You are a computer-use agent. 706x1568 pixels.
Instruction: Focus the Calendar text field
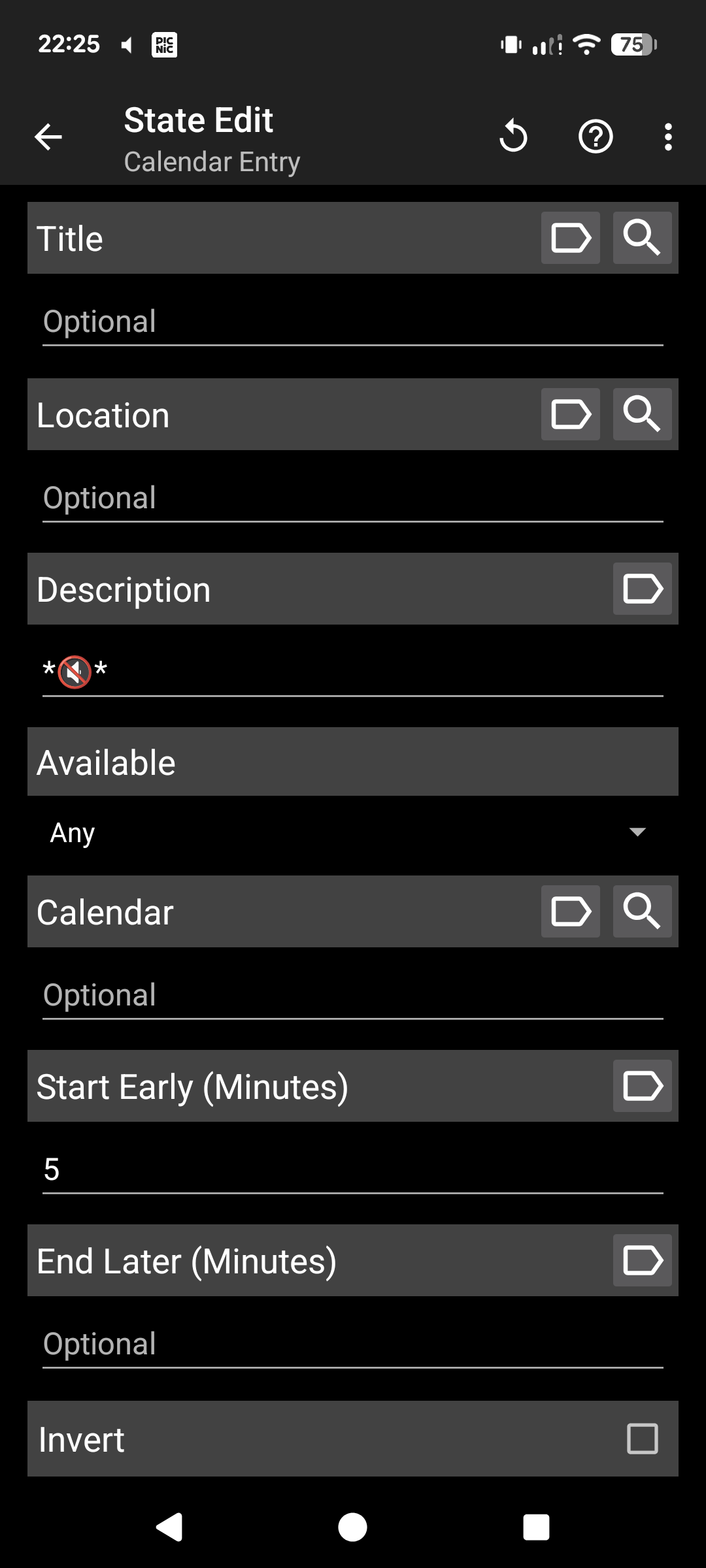tap(353, 995)
